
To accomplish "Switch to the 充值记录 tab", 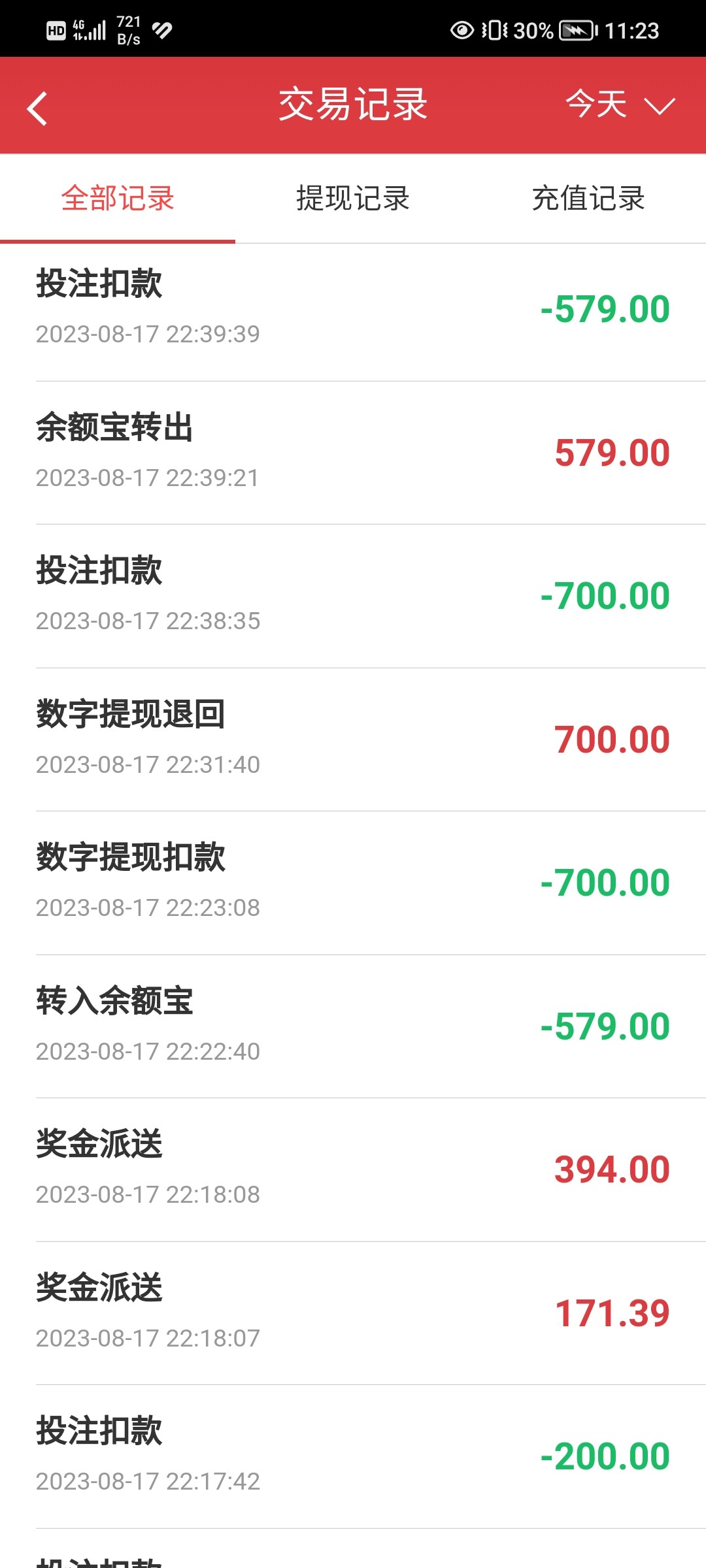I will 587,199.
